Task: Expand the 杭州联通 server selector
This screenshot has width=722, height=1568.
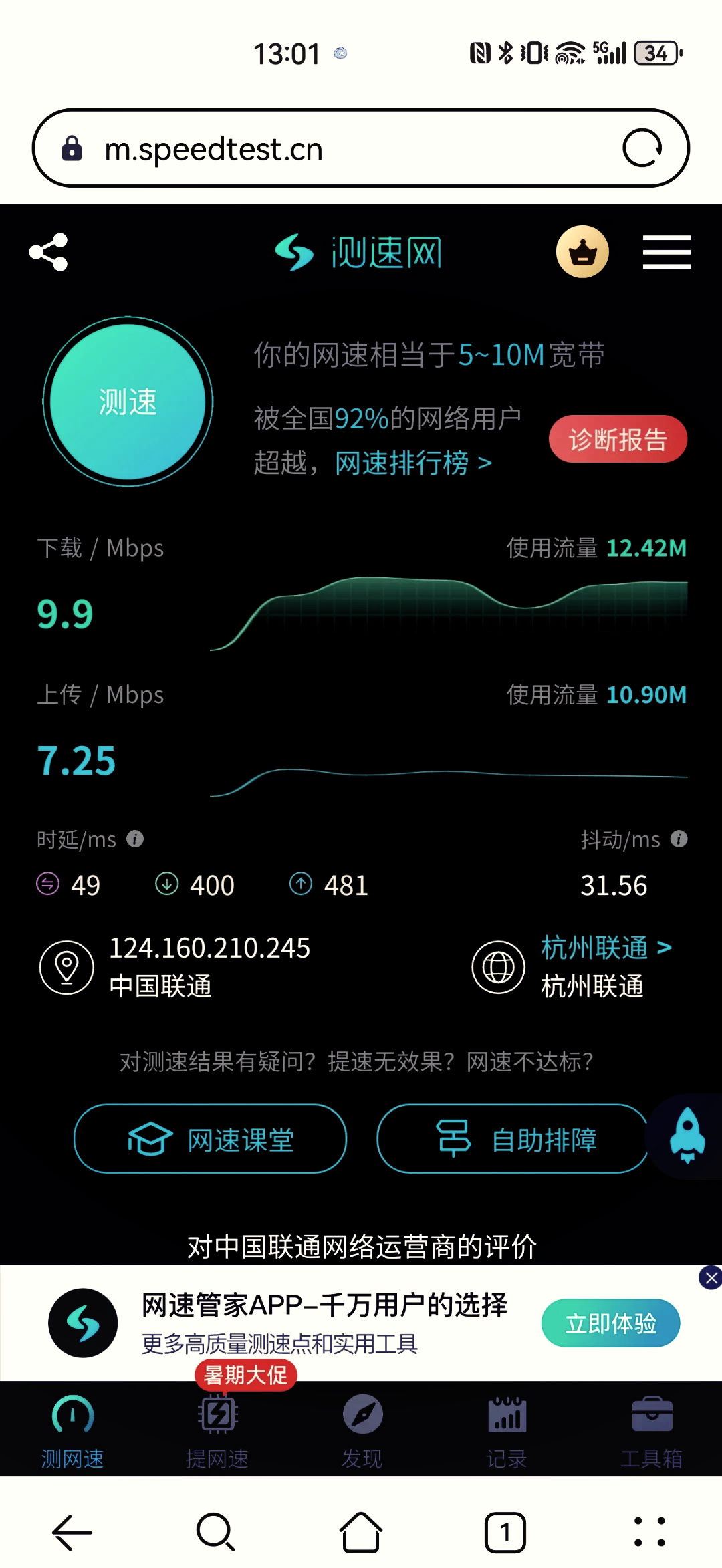Action: 606,947
